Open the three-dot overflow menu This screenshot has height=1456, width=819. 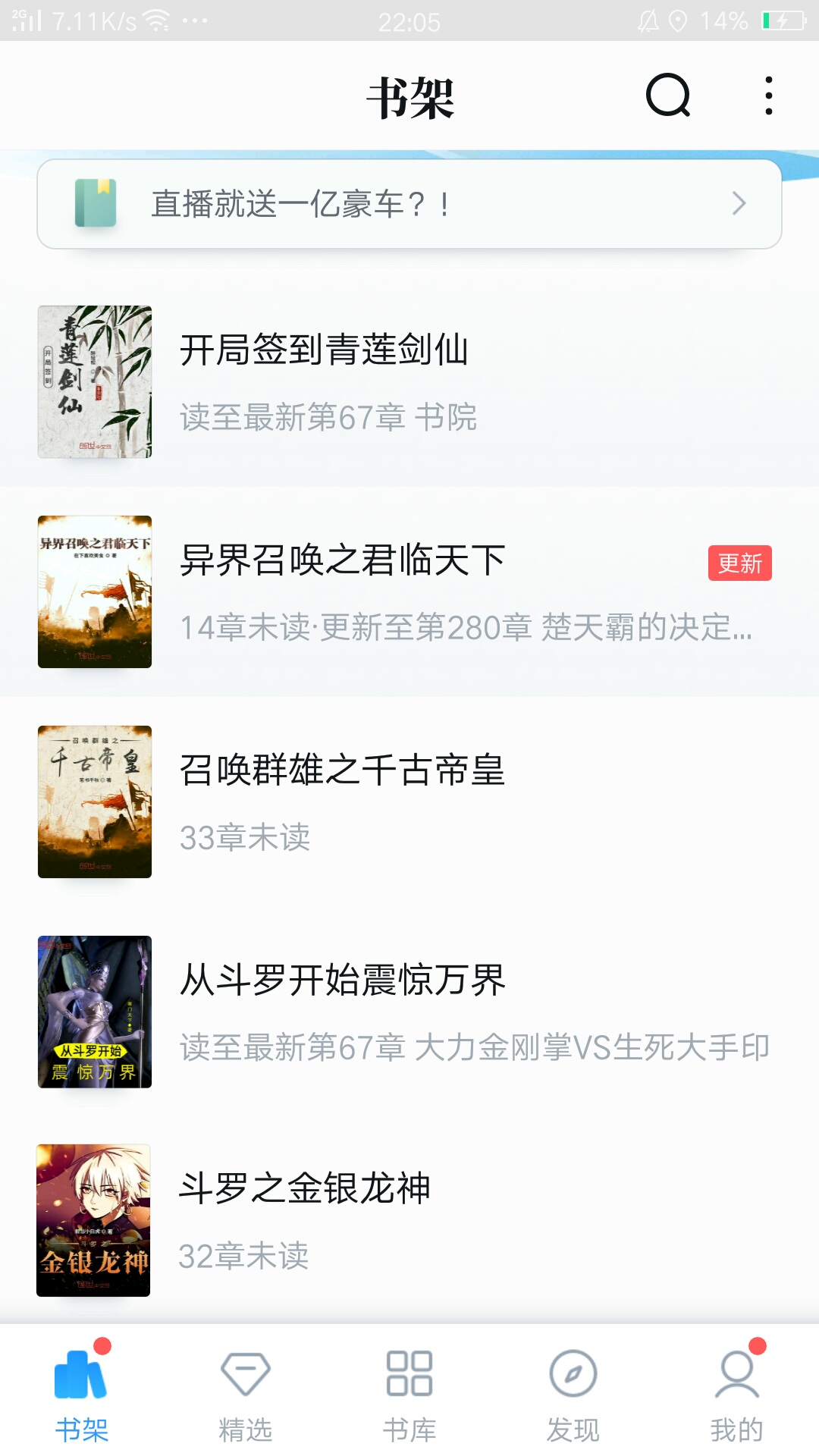pos(769,96)
